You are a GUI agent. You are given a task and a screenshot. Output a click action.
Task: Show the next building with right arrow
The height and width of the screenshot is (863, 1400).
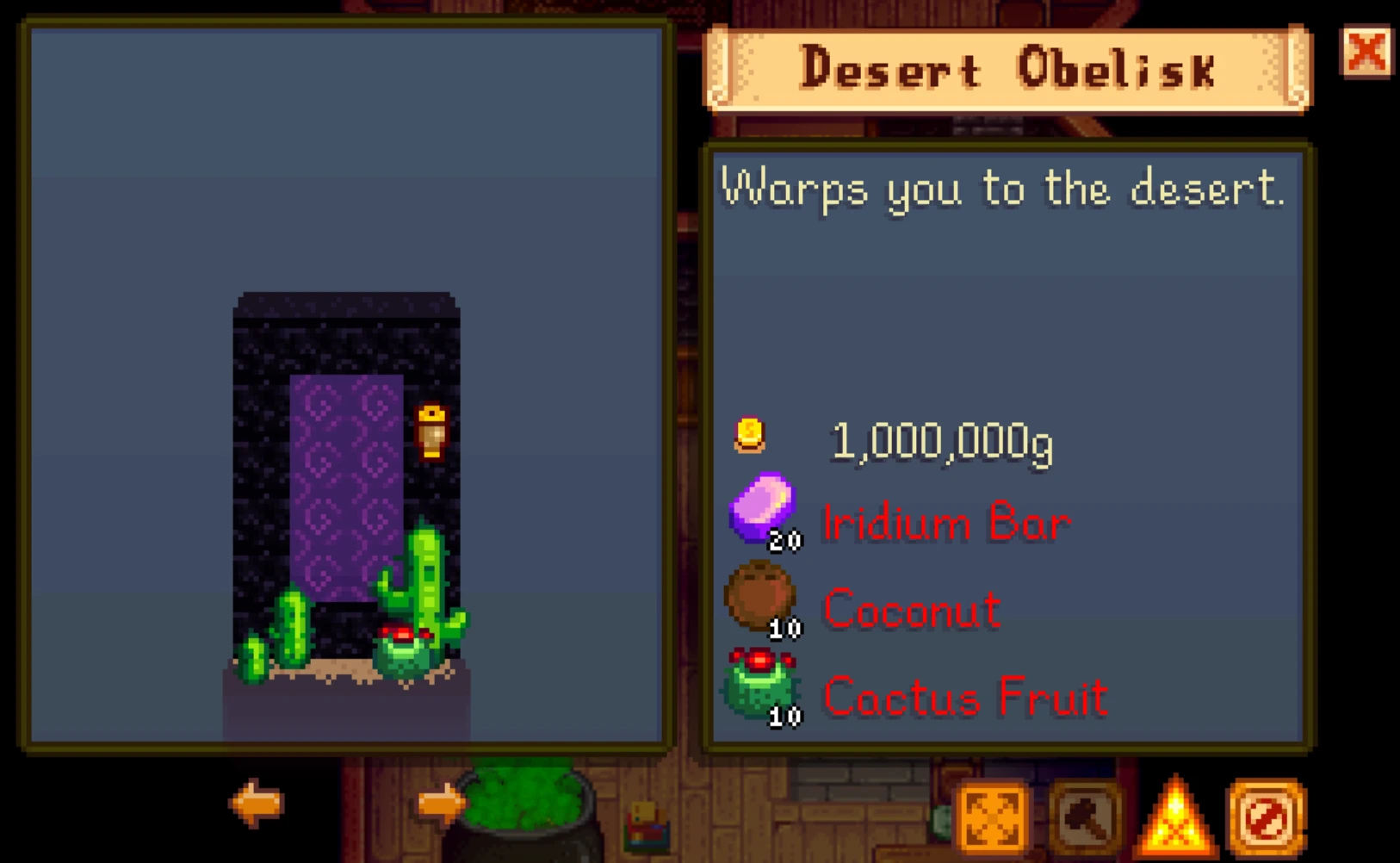(x=441, y=803)
